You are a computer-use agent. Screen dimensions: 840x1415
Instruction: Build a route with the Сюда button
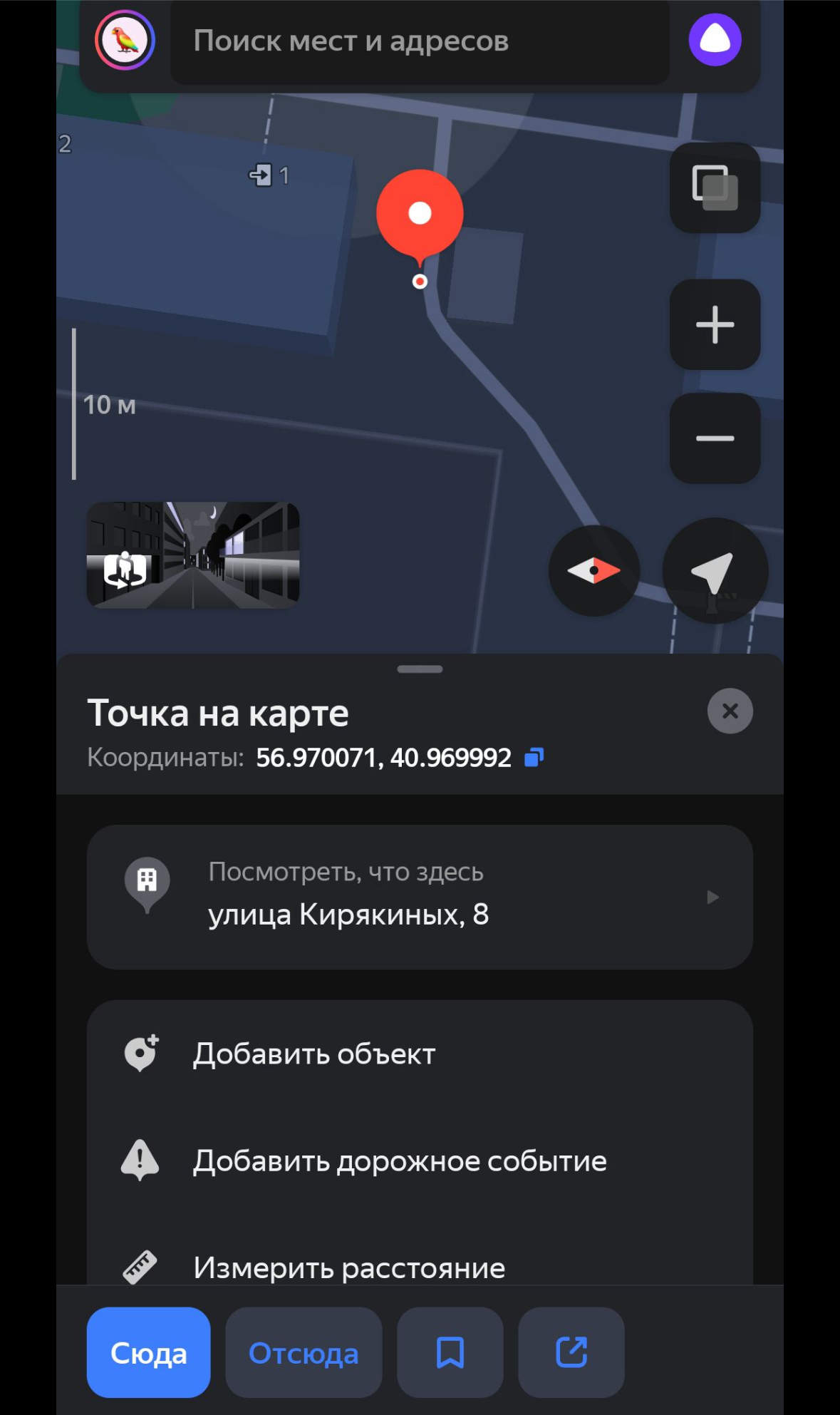tap(148, 1352)
